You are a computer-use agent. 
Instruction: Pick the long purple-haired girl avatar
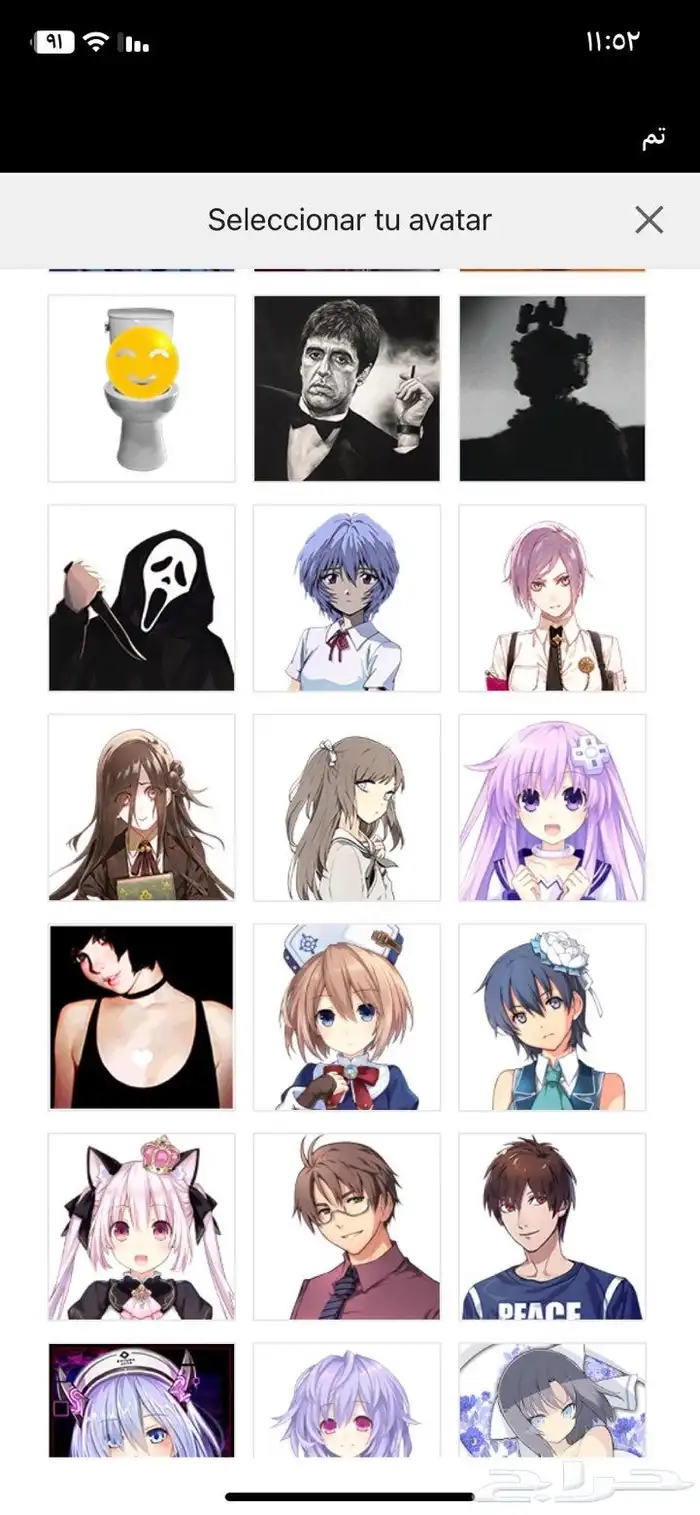(x=552, y=807)
